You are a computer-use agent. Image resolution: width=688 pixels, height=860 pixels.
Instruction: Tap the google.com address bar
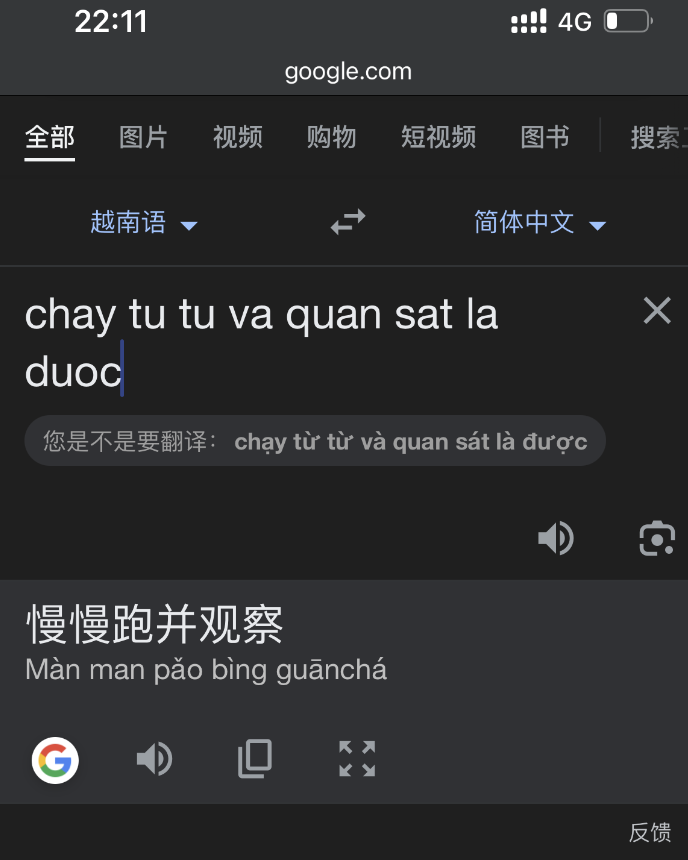(x=347, y=72)
